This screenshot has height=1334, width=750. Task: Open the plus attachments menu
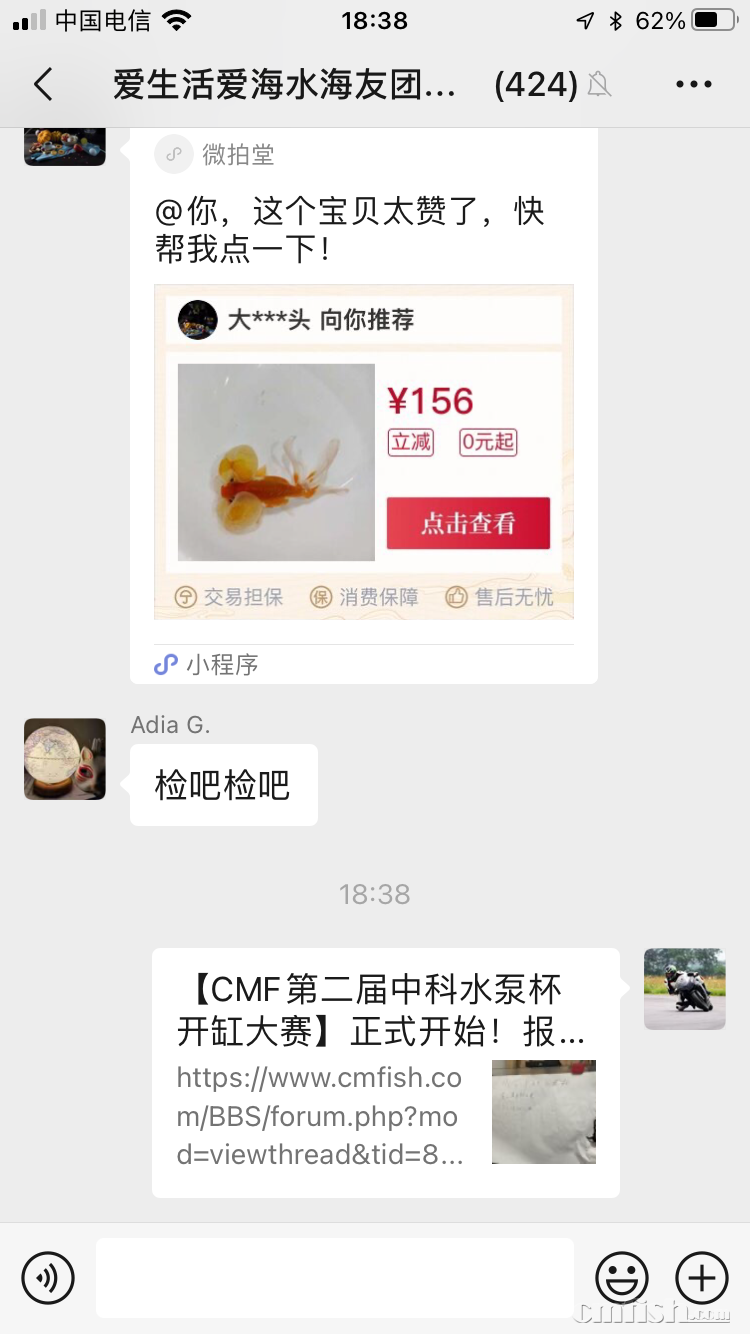point(702,1277)
